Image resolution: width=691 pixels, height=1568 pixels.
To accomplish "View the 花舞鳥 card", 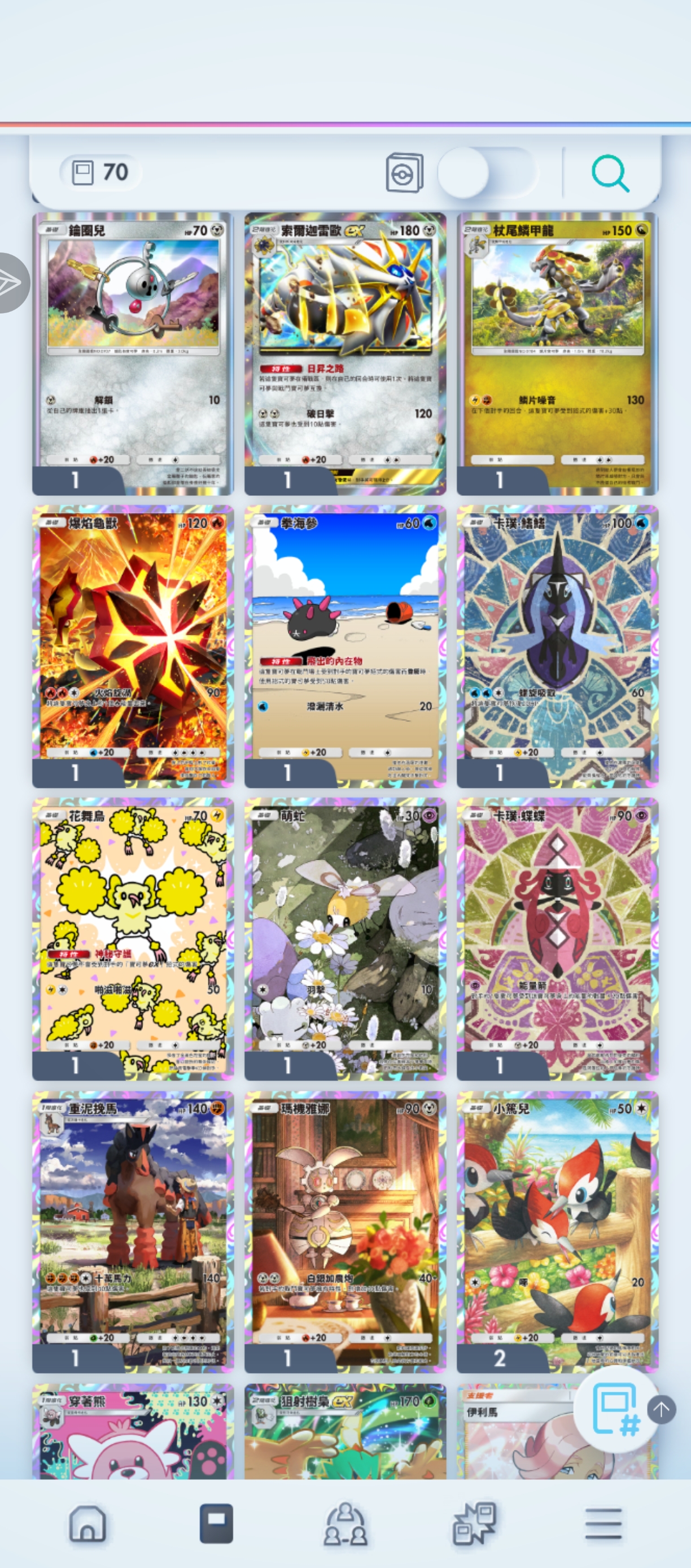I will pyautogui.click(x=133, y=938).
